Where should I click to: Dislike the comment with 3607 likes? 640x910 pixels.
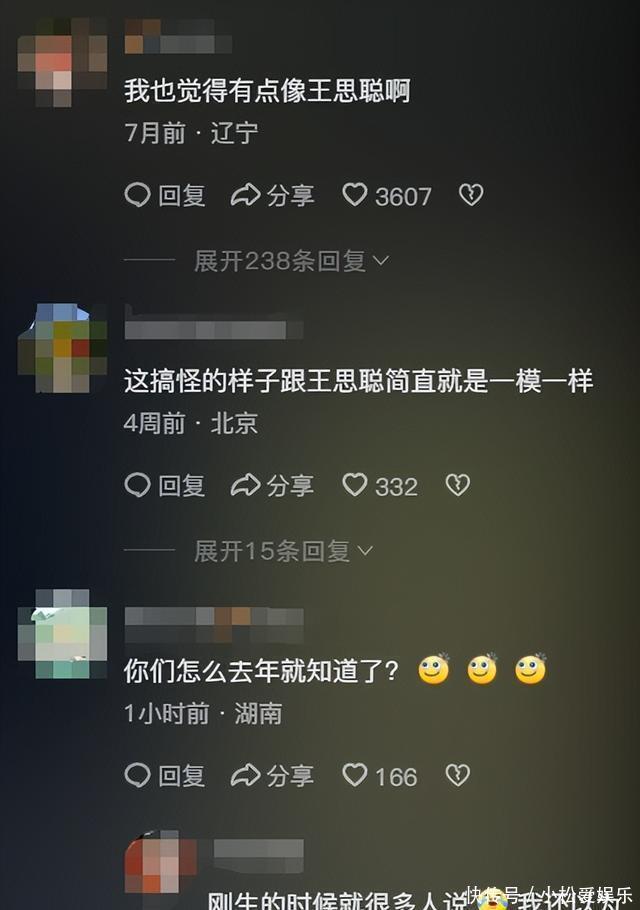click(x=471, y=195)
